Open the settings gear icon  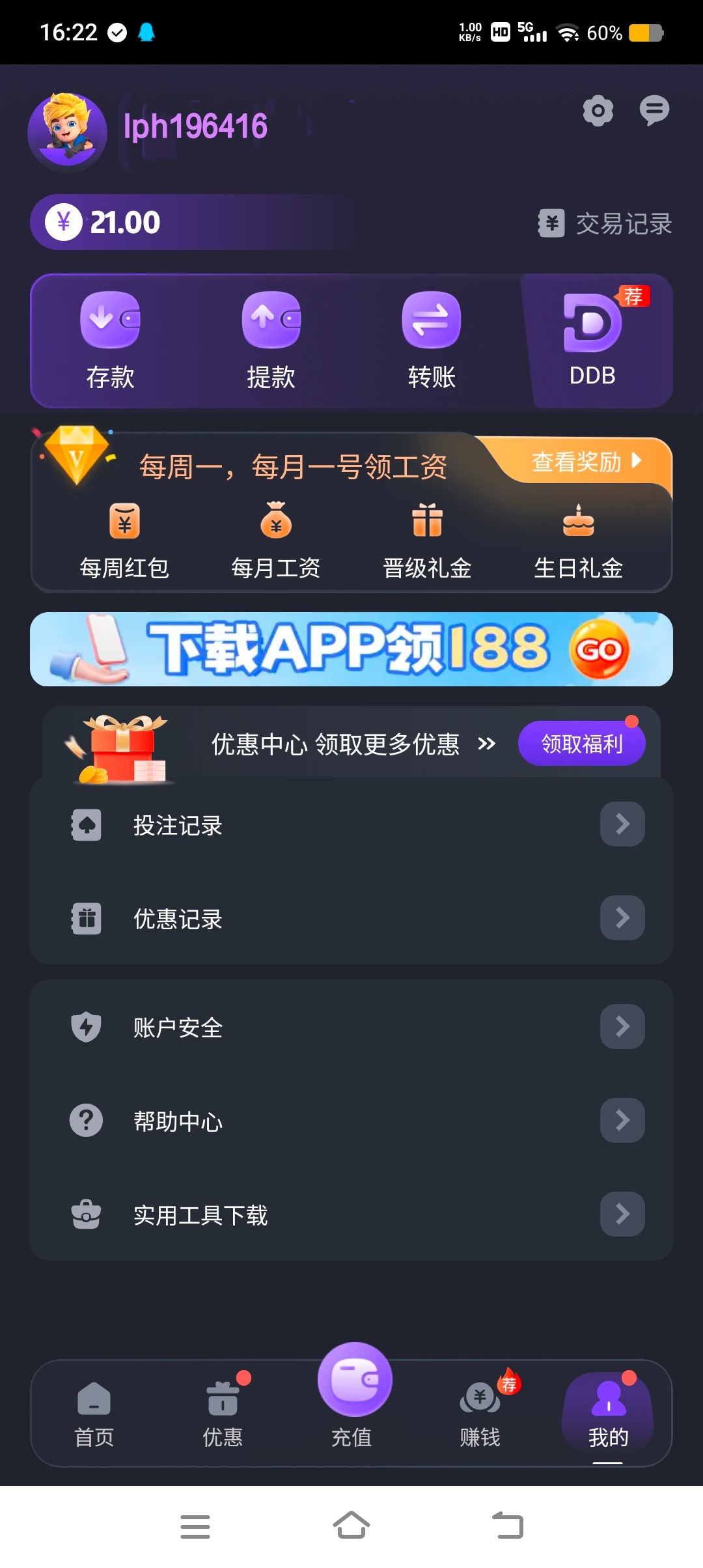598,111
